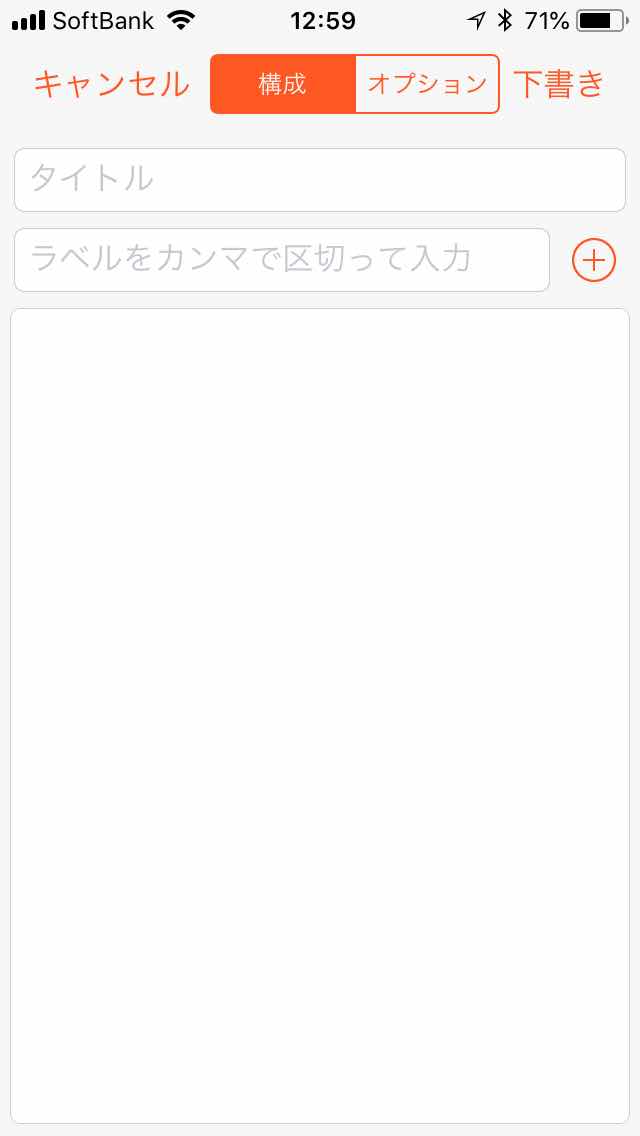Select the 構成 segment

pos(283,84)
